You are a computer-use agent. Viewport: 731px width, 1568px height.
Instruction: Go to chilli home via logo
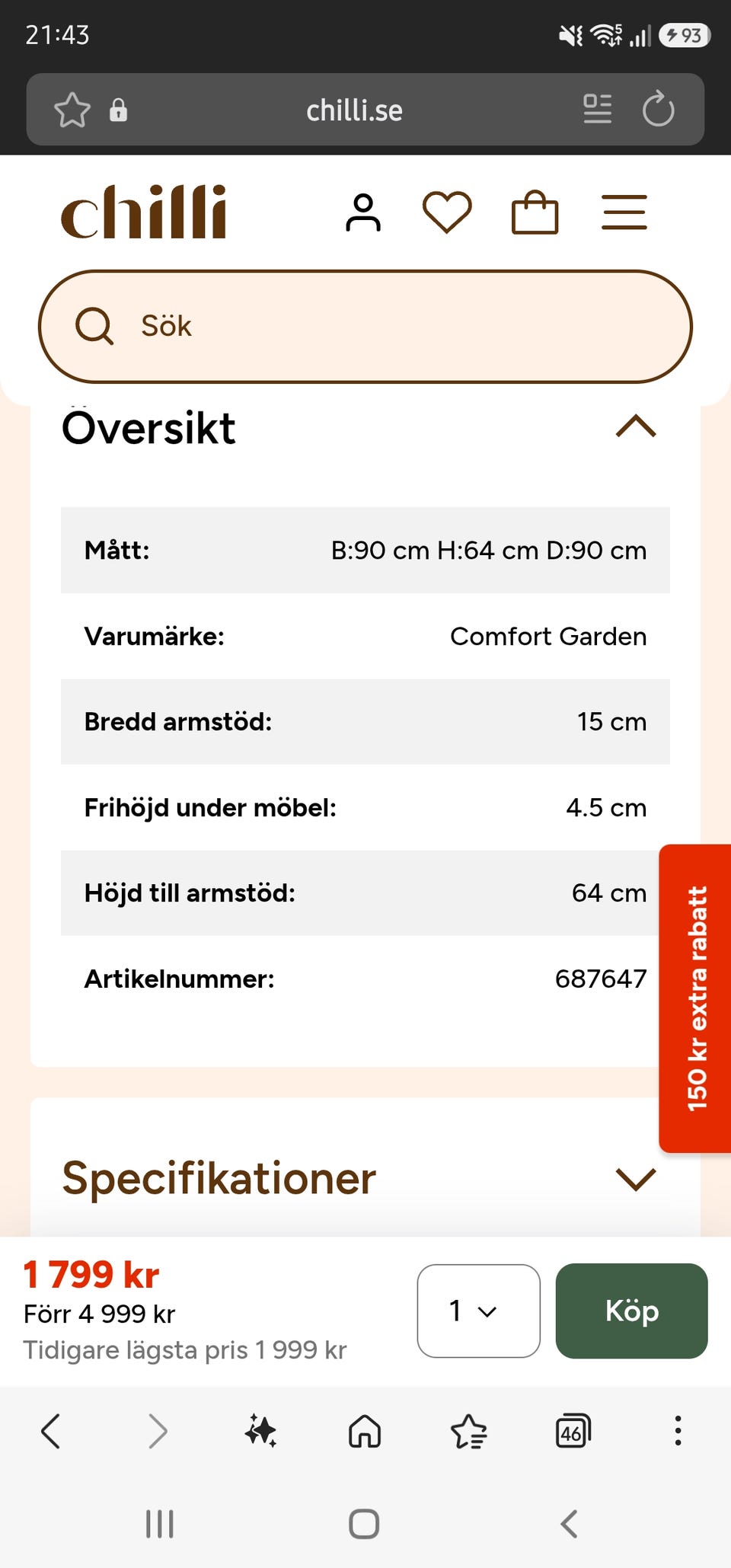point(144,212)
